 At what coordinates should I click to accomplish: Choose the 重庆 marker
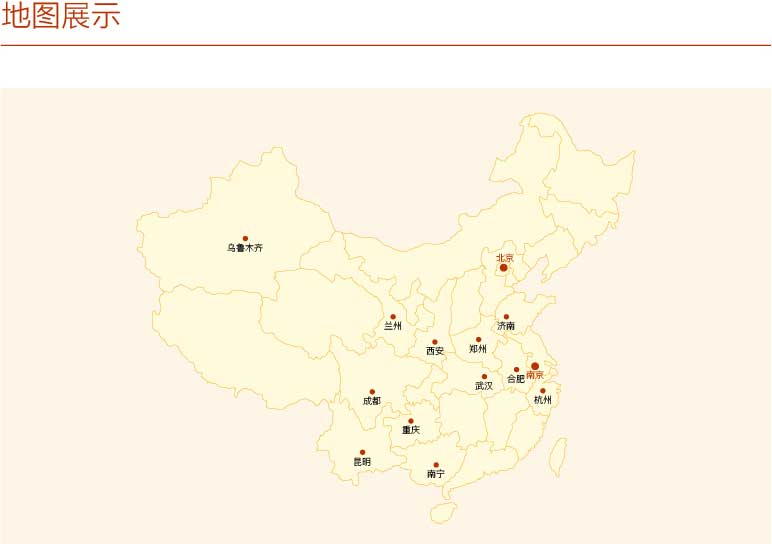tap(411, 421)
